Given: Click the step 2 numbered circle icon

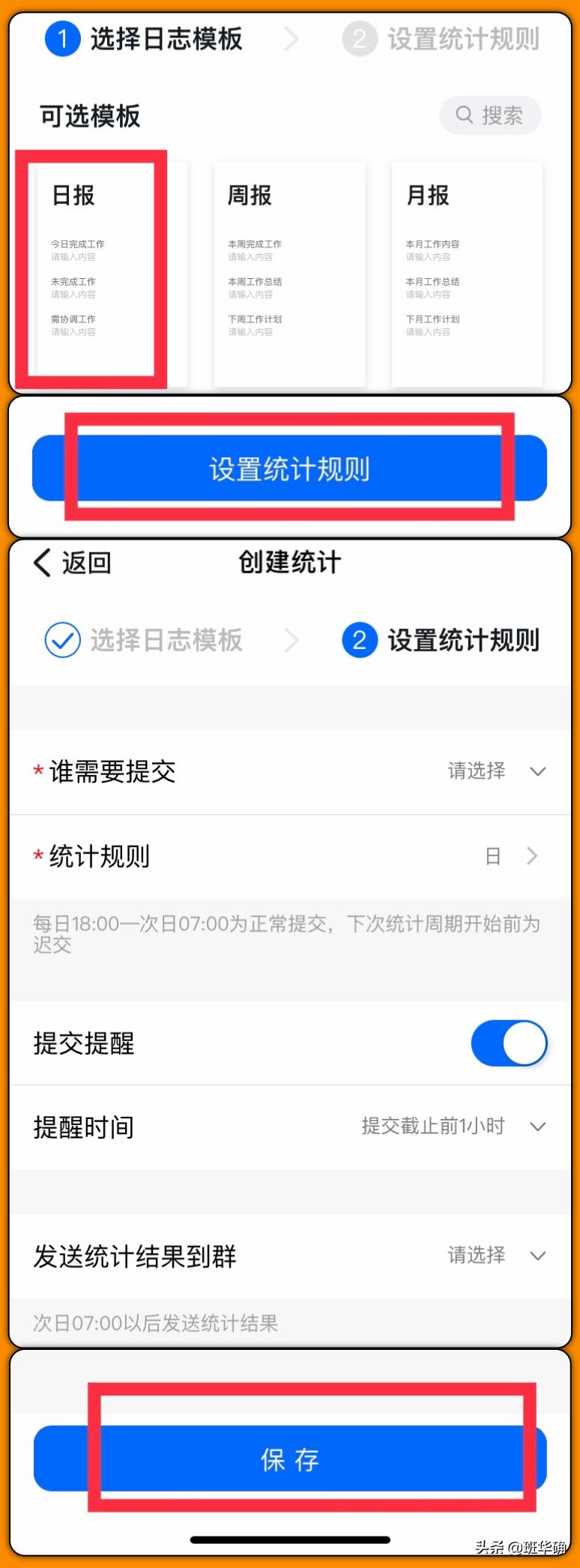Looking at the screenshot, I should (x=359, y=640).
